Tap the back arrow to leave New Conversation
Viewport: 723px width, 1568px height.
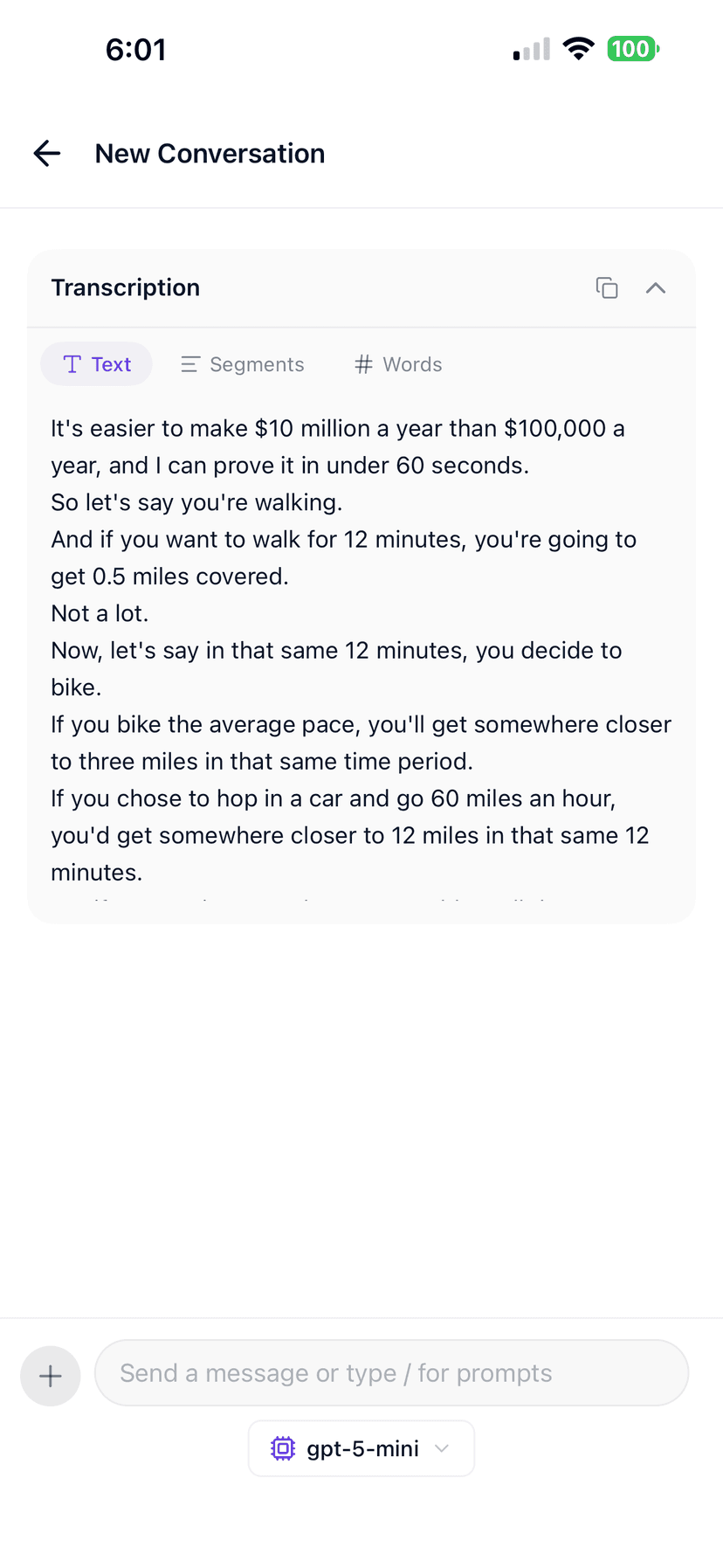[x=47, y=153]
